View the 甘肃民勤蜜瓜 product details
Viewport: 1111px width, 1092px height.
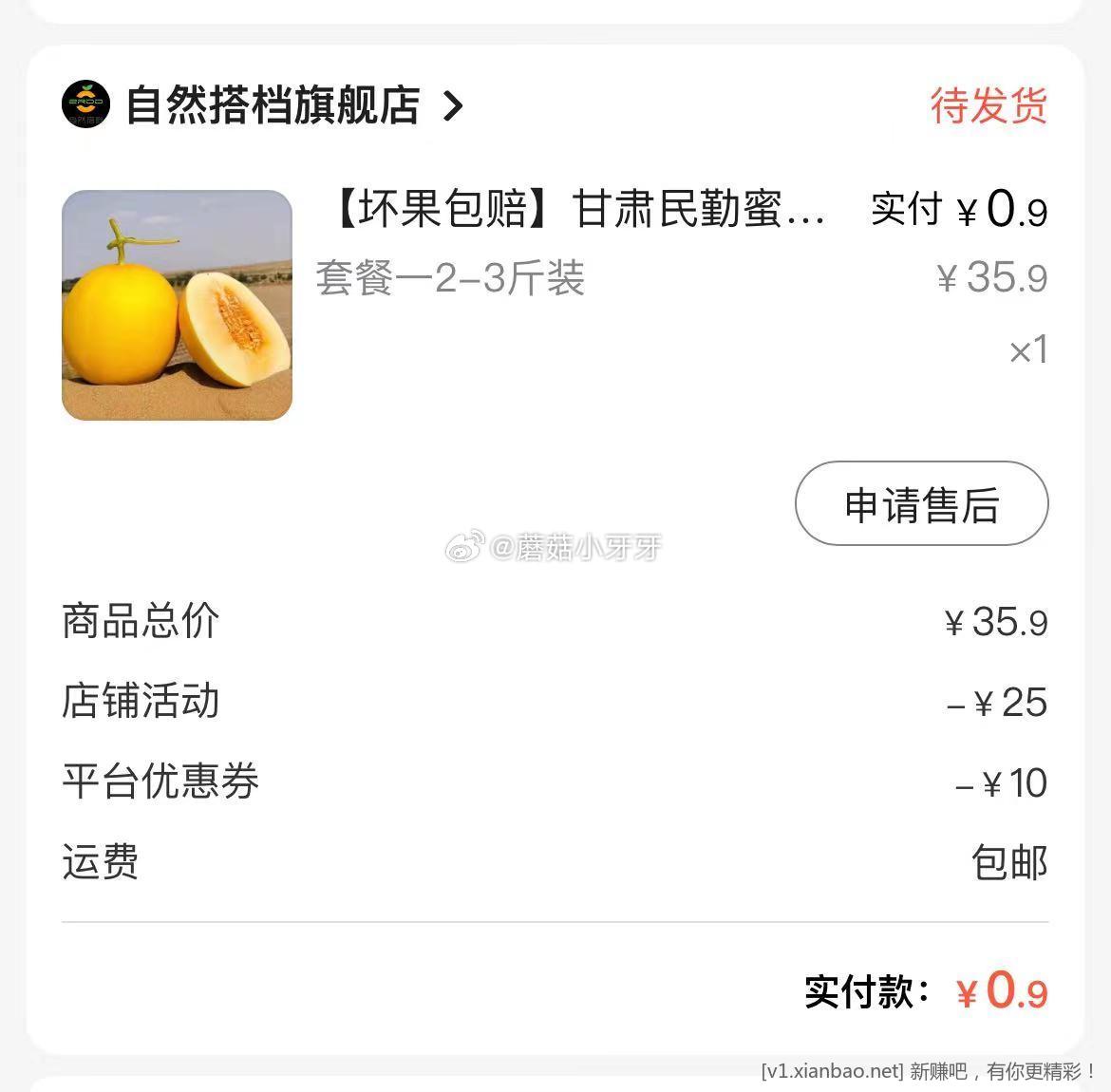coord(579,210)
